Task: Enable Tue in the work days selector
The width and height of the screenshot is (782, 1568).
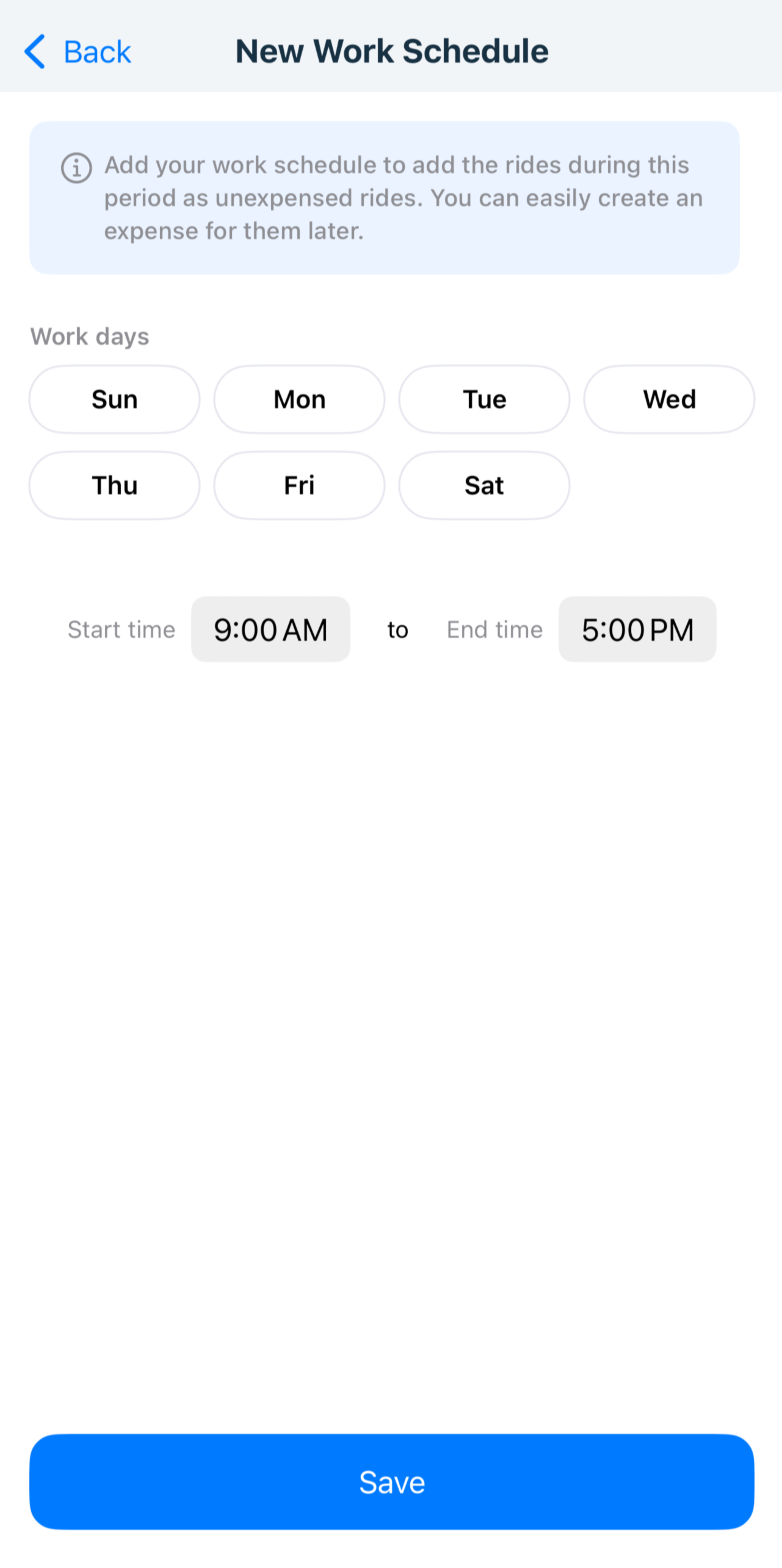Action: (483, 399)
